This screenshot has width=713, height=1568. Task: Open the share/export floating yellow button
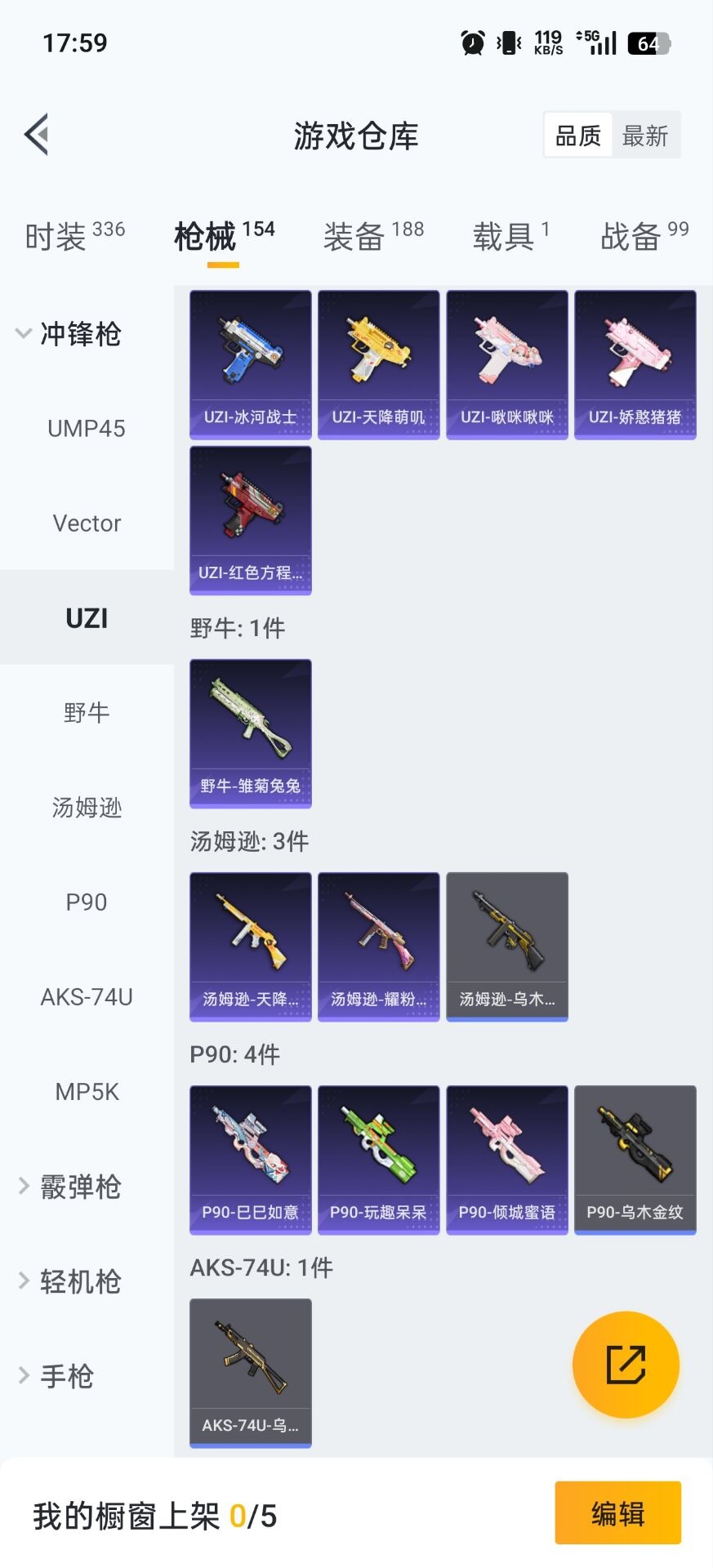[x=625, y=1365]
